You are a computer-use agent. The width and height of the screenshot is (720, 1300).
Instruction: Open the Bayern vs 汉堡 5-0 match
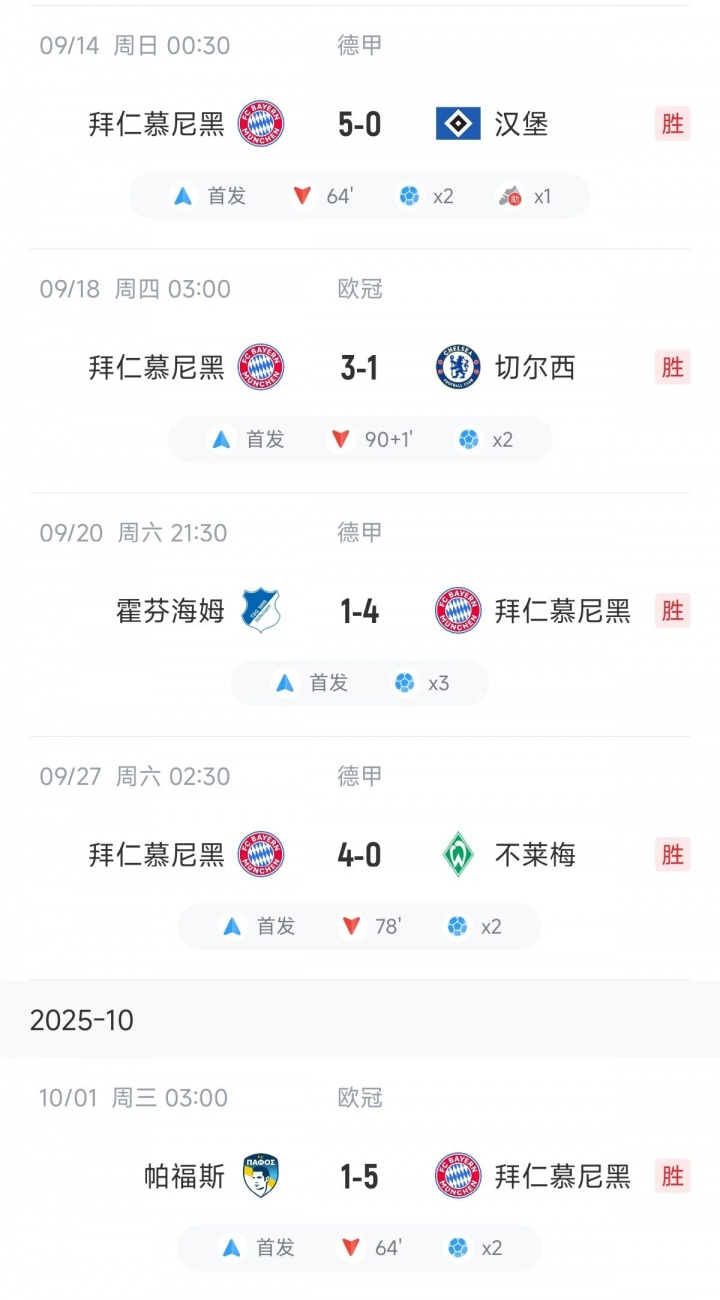(359, 124)
